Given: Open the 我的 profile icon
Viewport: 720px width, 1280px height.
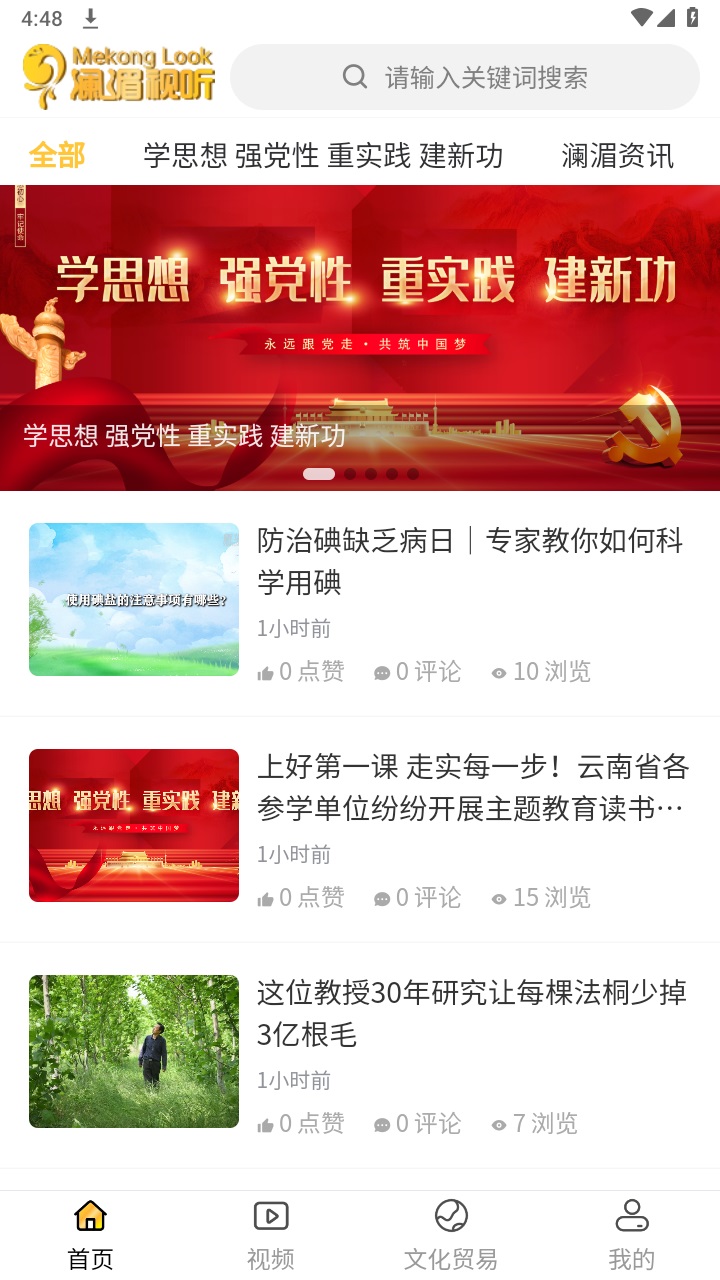Looking at the screenshot, I should point(632,1215).
